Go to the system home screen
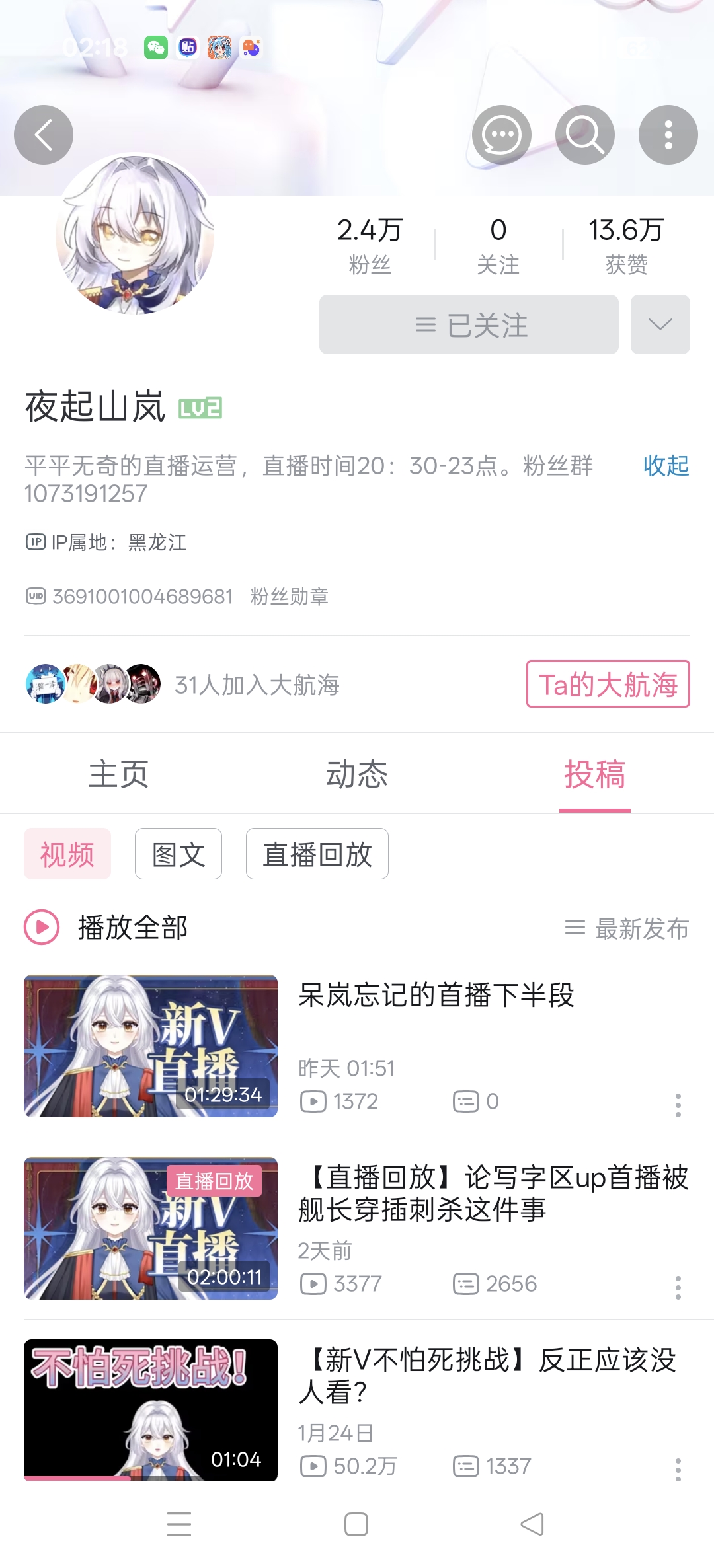Screen dimensions: 714x1568 coord(356,1524)
